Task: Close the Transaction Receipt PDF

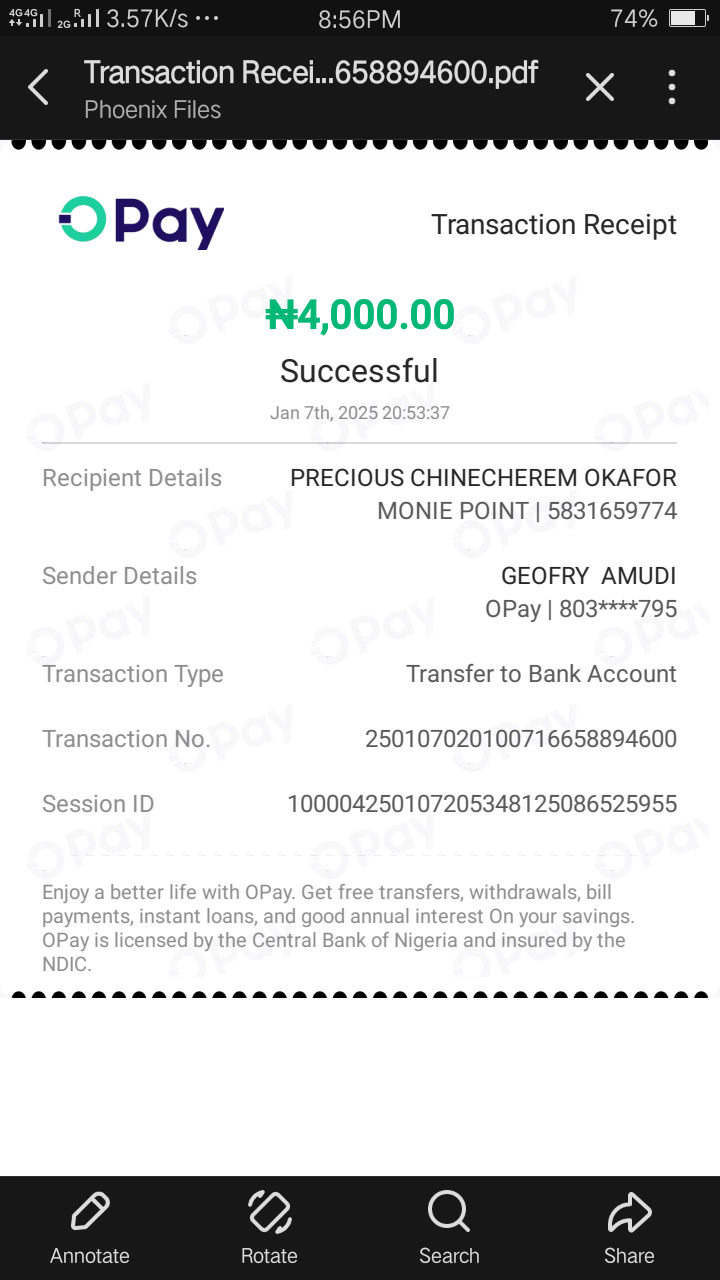Action: 599,88
